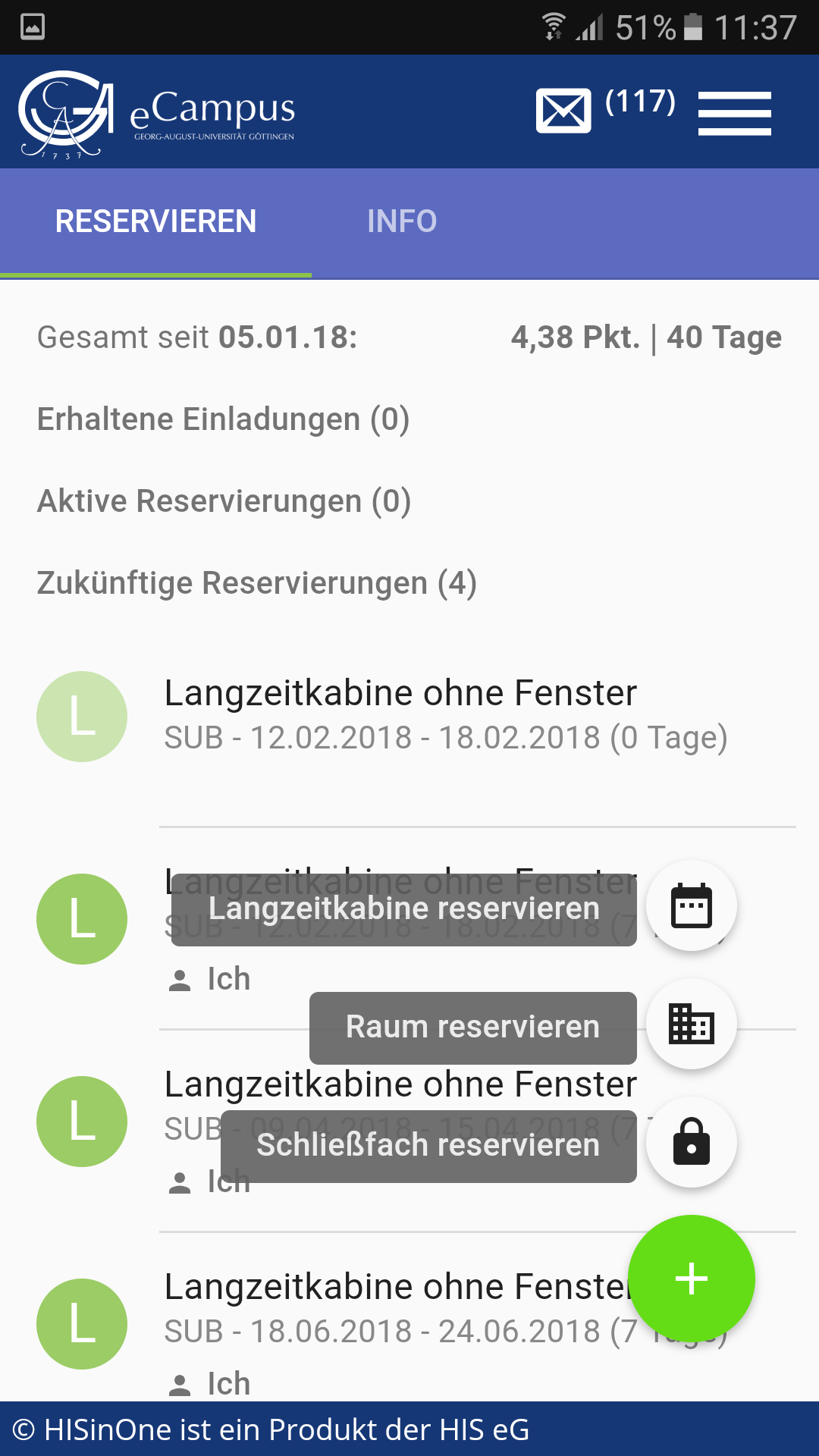Viewport: 819px width, 1456px height.
Task: Expand Aktive Reservierungen section
Action: coord(224,501)
